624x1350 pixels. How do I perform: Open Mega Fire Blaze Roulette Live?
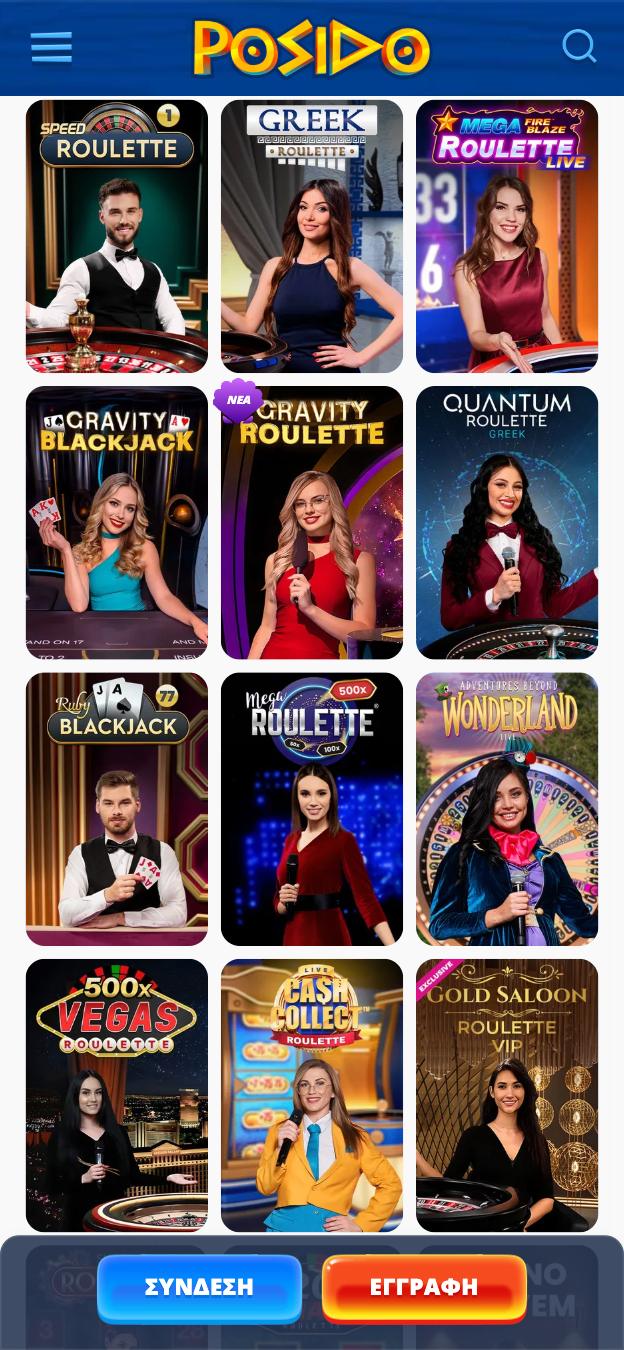[507, 236]
